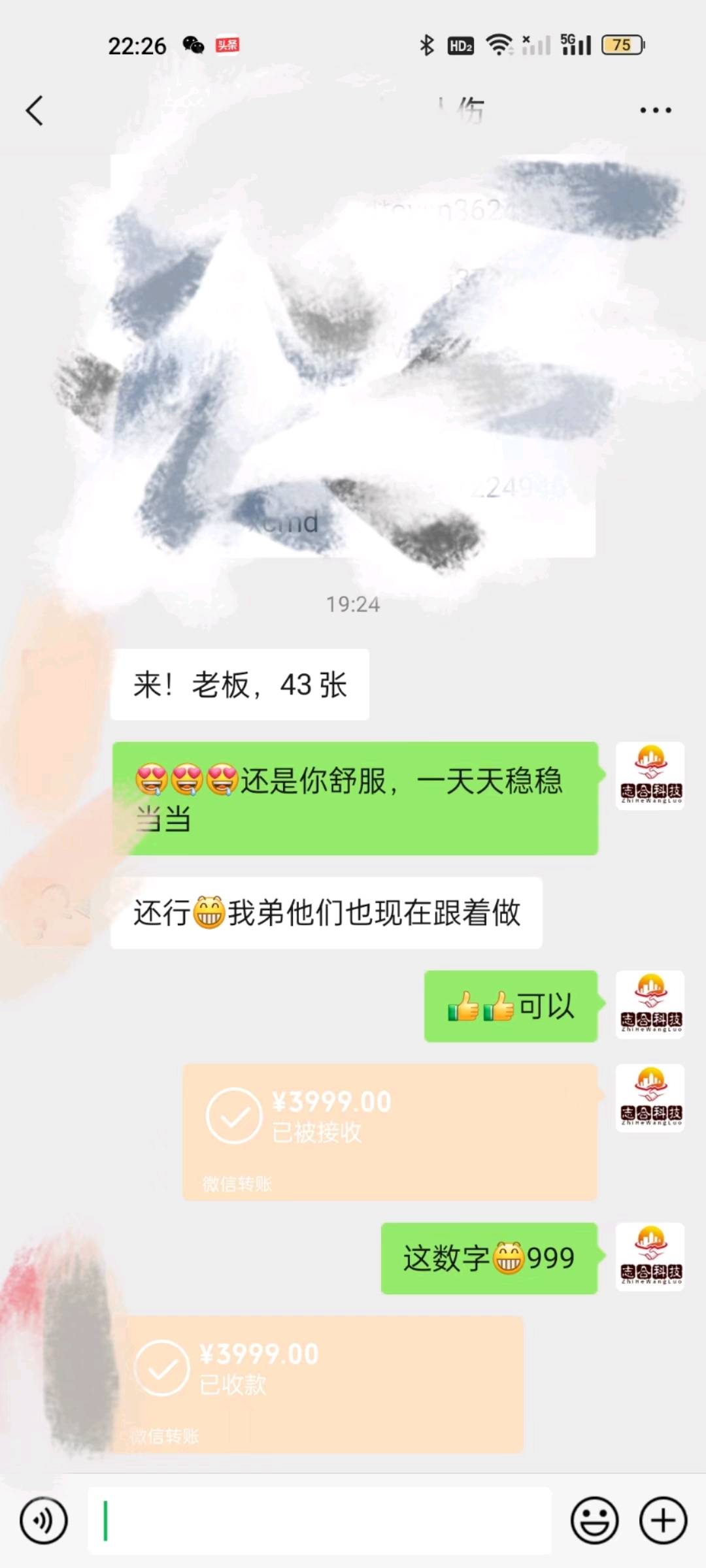Image resolution: width=706 pixels, height=1568 pixels.
Task: Open the emoji sticker panel
Action: 594,1520
